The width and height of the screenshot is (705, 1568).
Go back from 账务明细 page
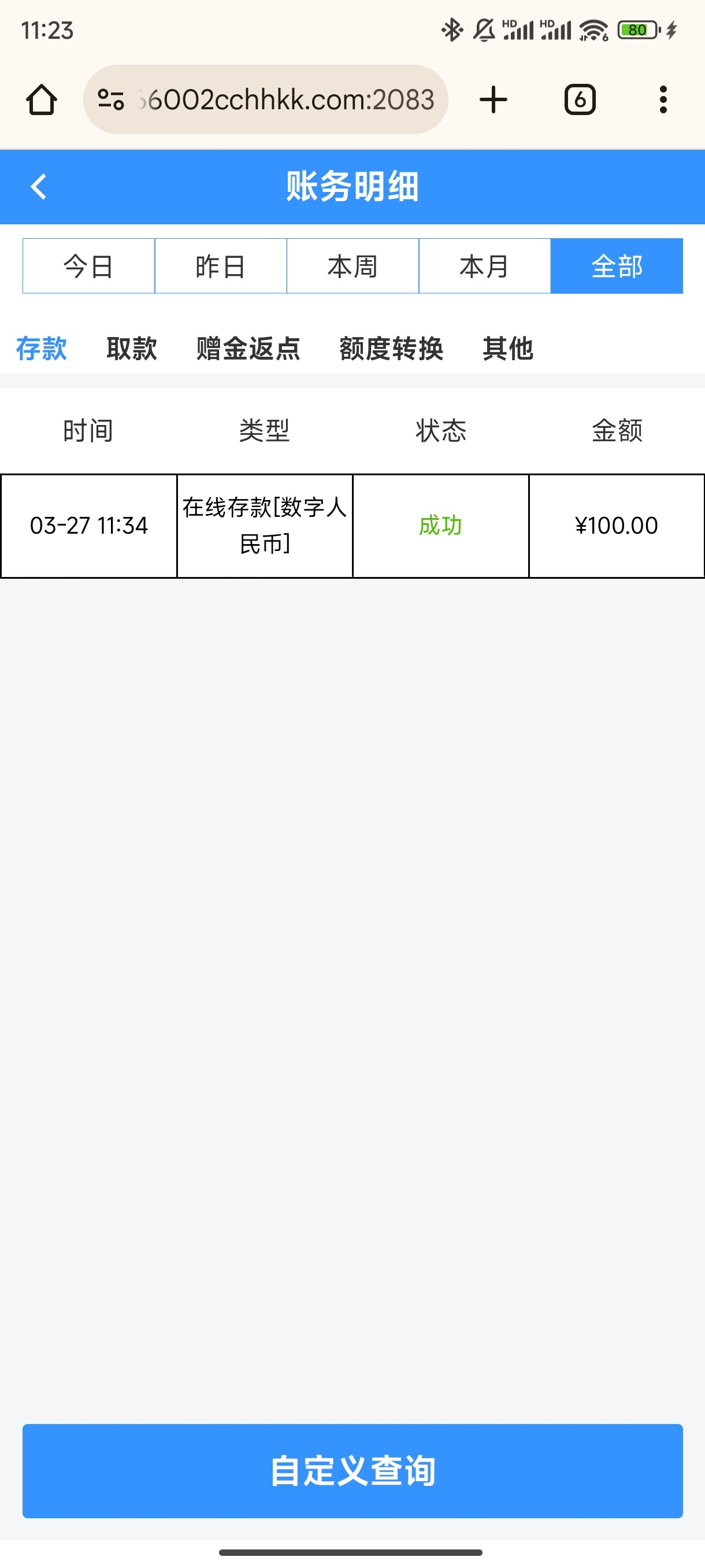[38, 186]
